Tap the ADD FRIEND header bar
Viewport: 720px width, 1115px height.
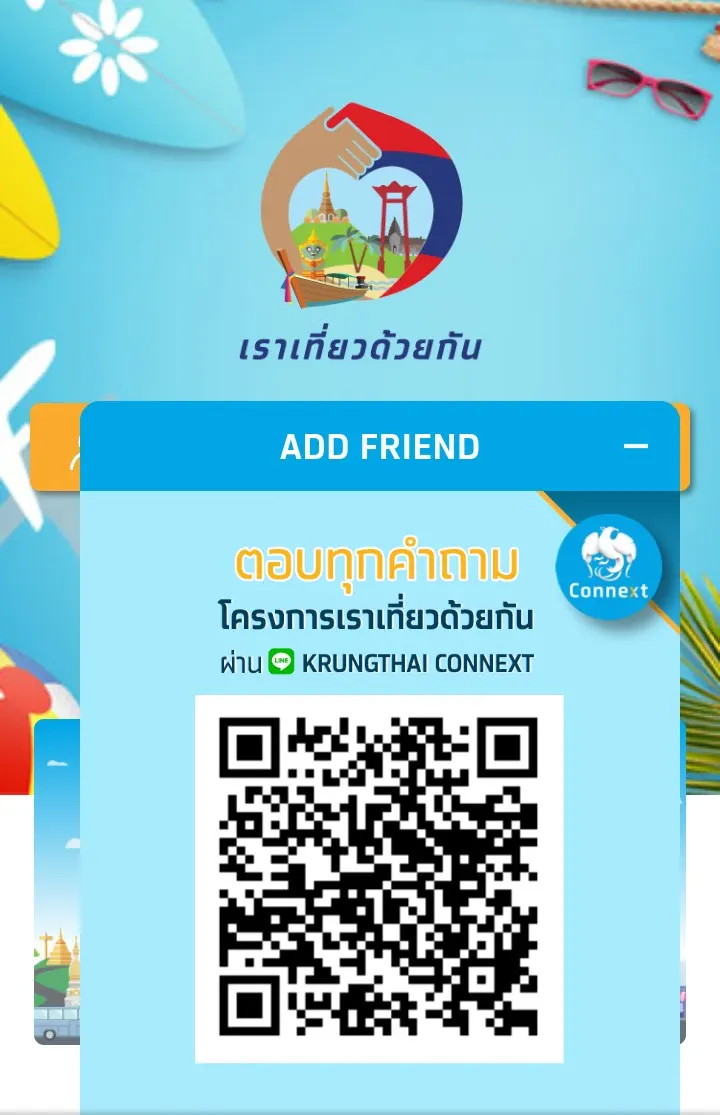click(x=380, y=447)
